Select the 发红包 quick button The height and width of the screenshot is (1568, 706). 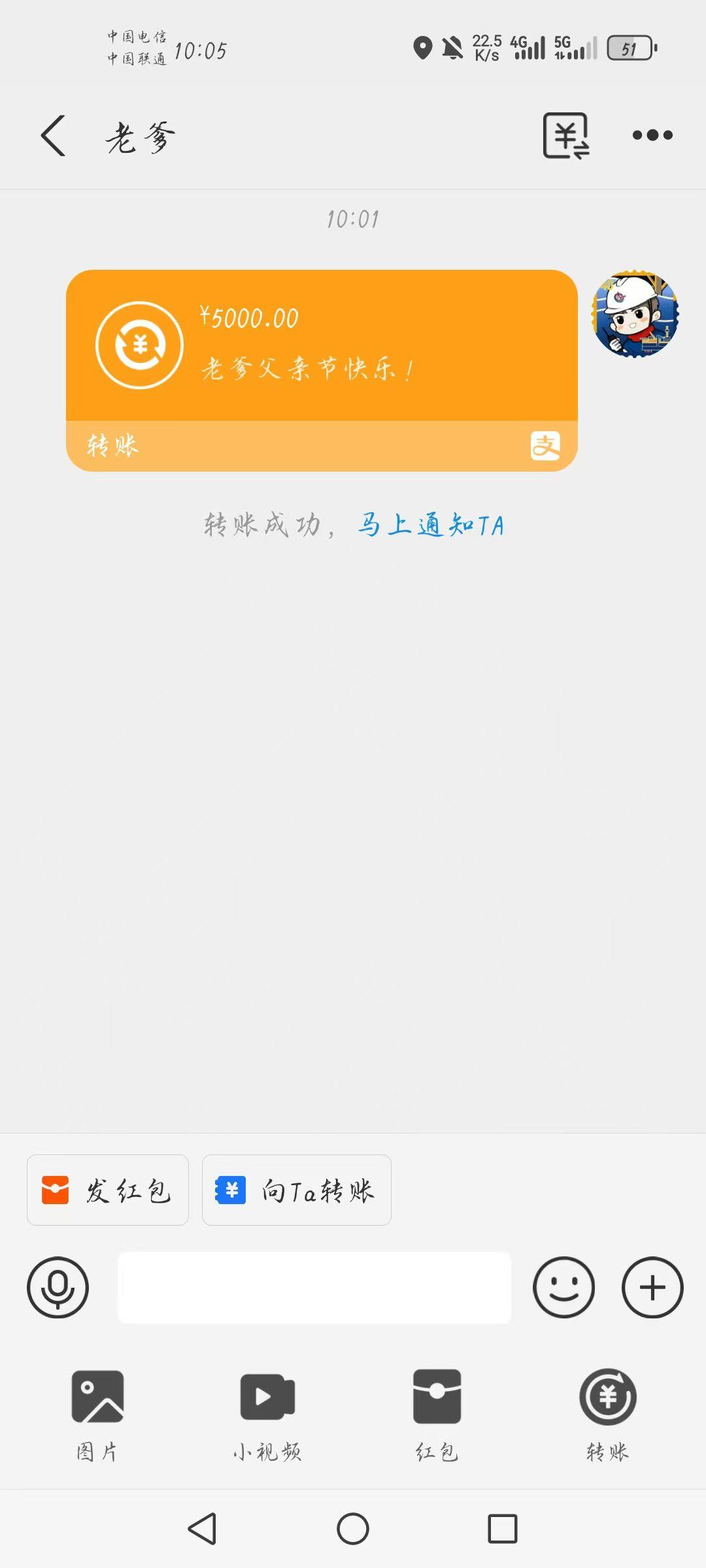point(108,1190)
